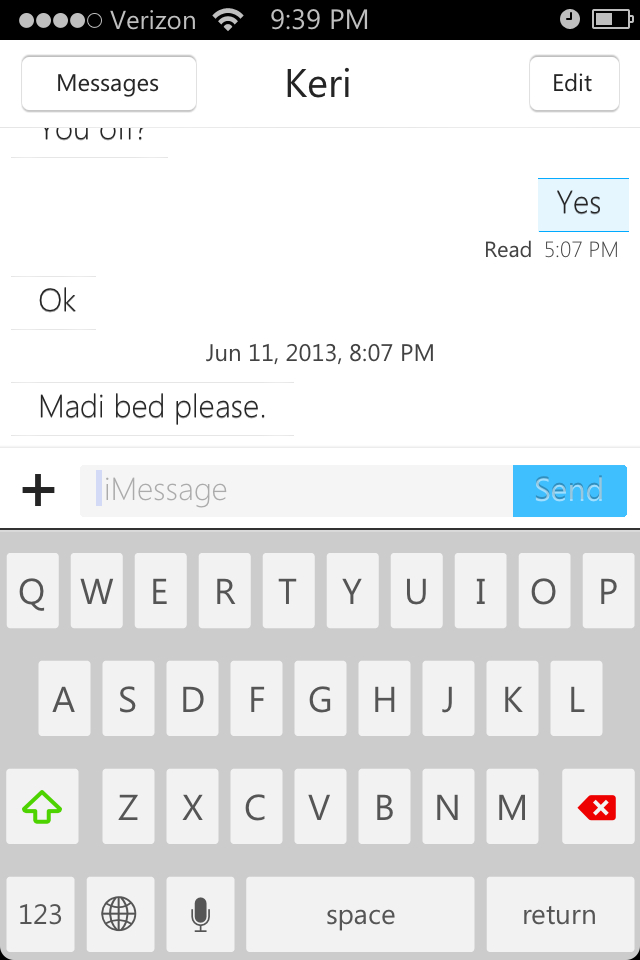
Task: Focus the iMessage text field
Action: pos(297,490)
